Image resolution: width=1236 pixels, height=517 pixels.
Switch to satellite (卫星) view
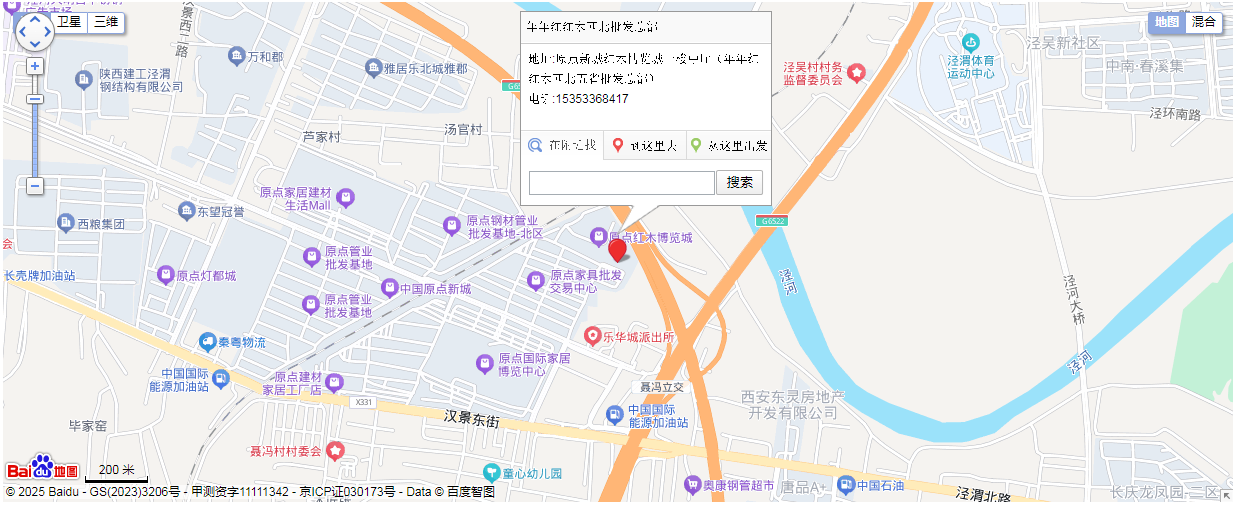tap(69, 22)
